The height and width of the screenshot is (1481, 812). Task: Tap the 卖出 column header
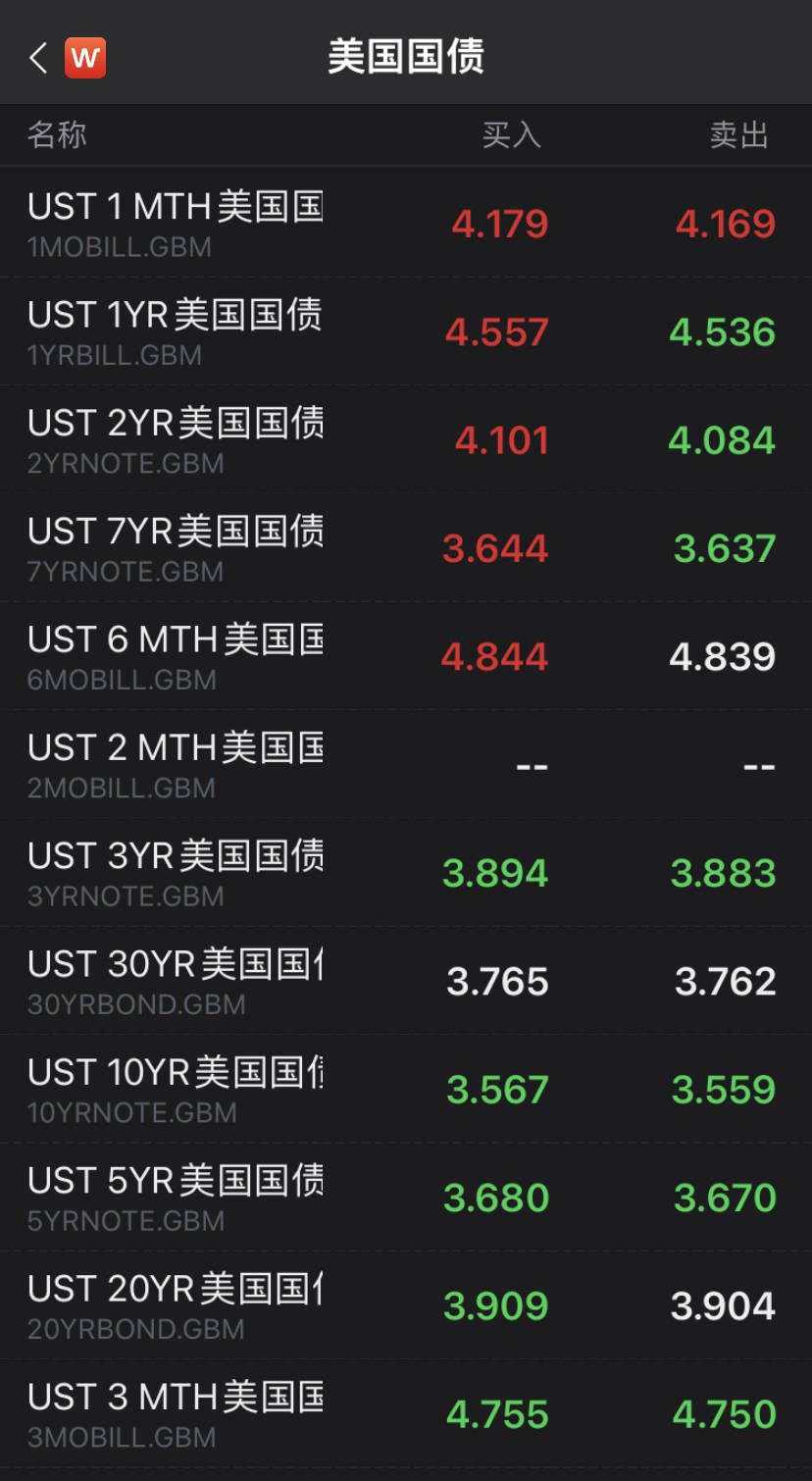[736, 135]
